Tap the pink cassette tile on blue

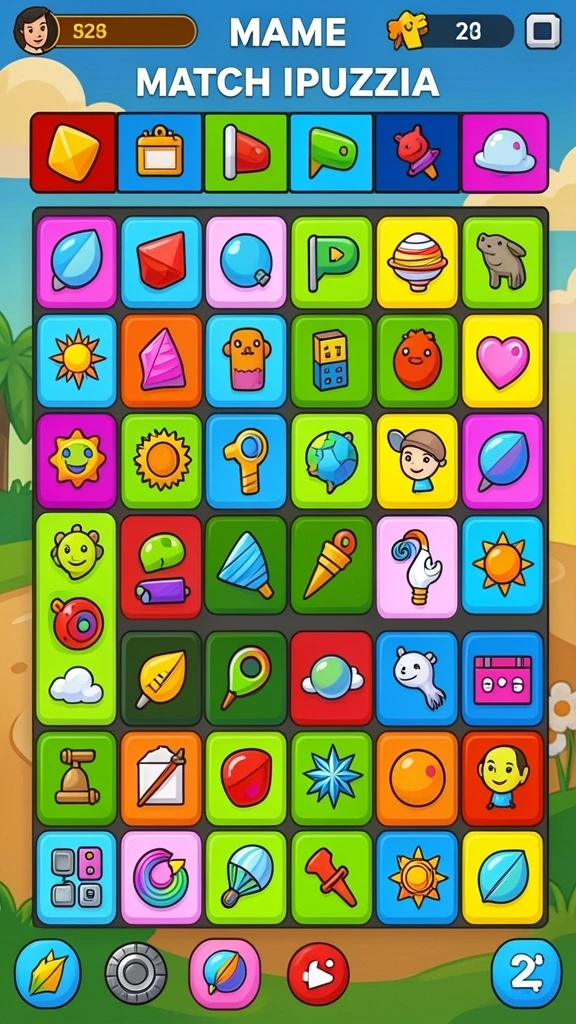[502, 678]
